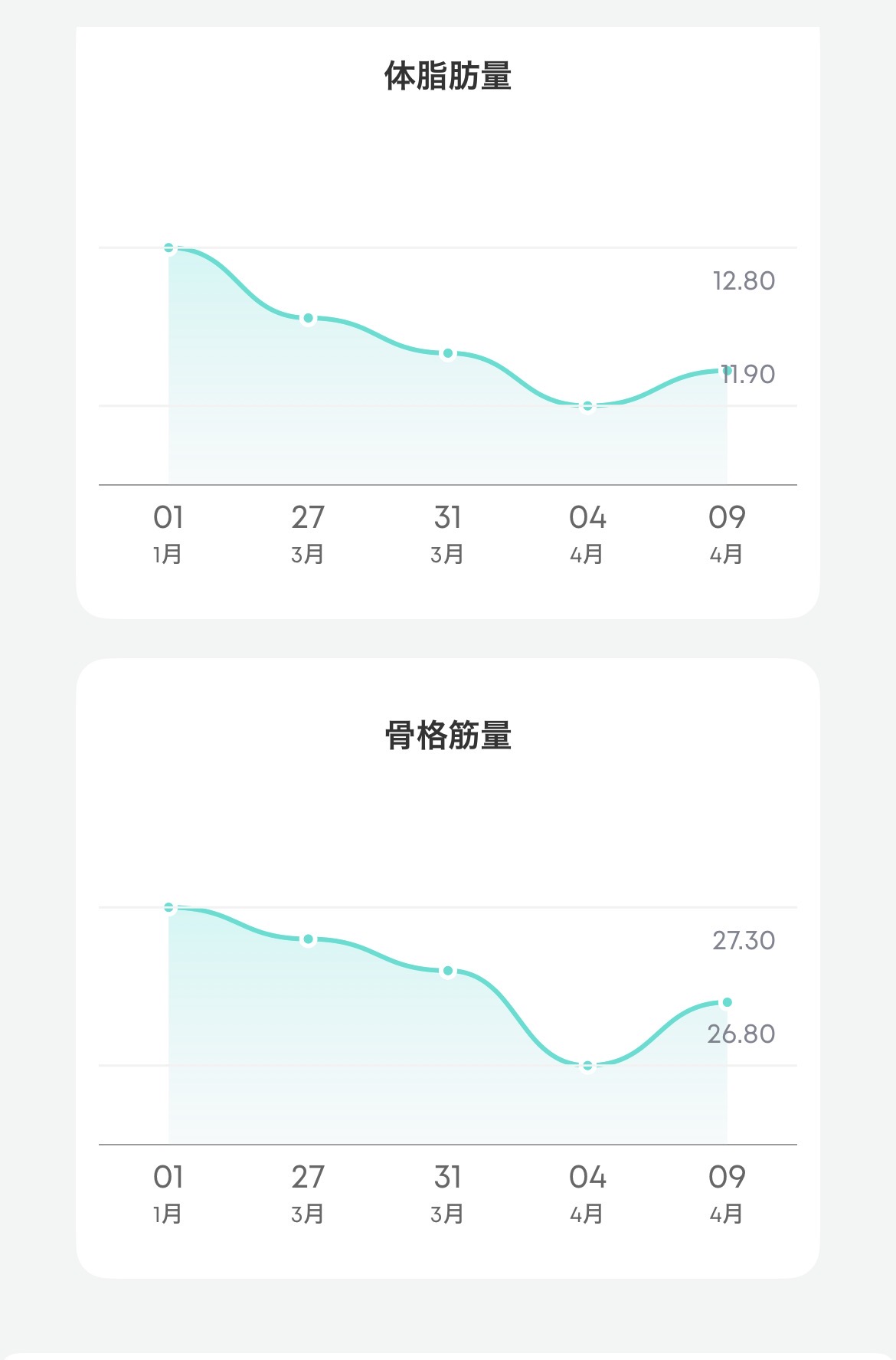Viewport: 896px width, 1360px height.
Task: Tap the 09 April point on 体脂肪量 chart
Action: [x=727, y=371]
